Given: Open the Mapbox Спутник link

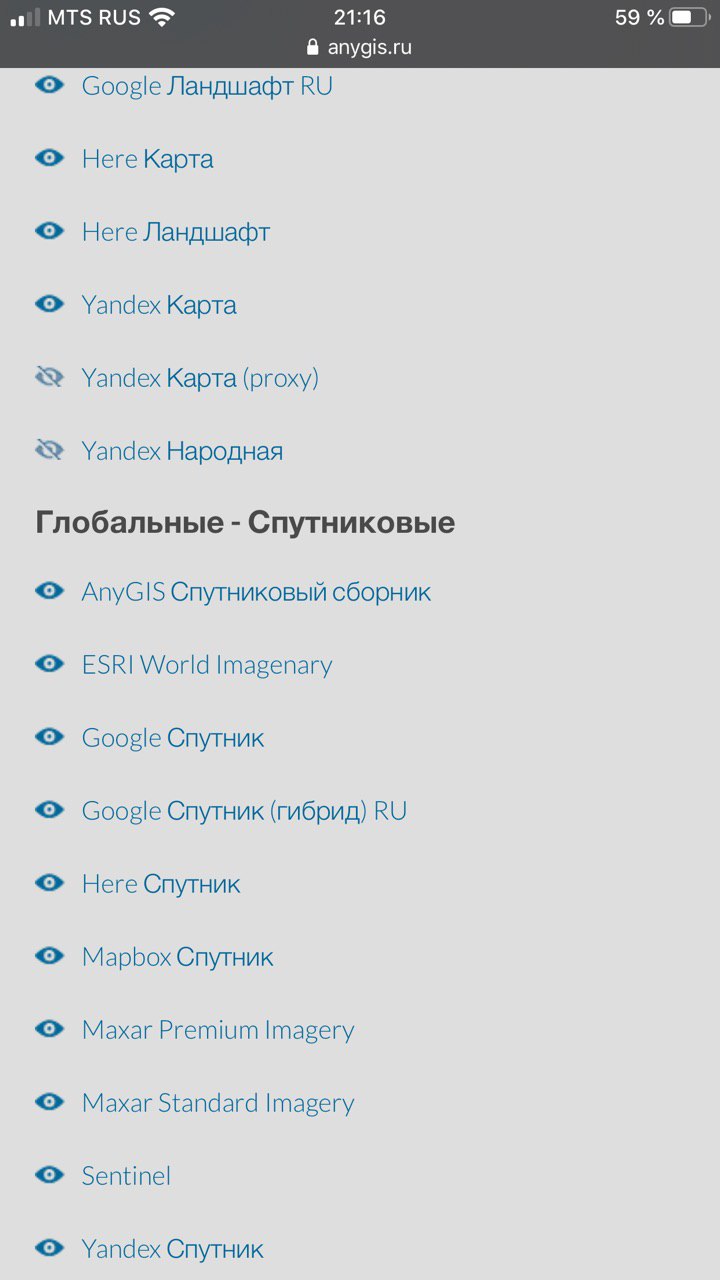Looking at the screenshot, I should coord(177,957).
